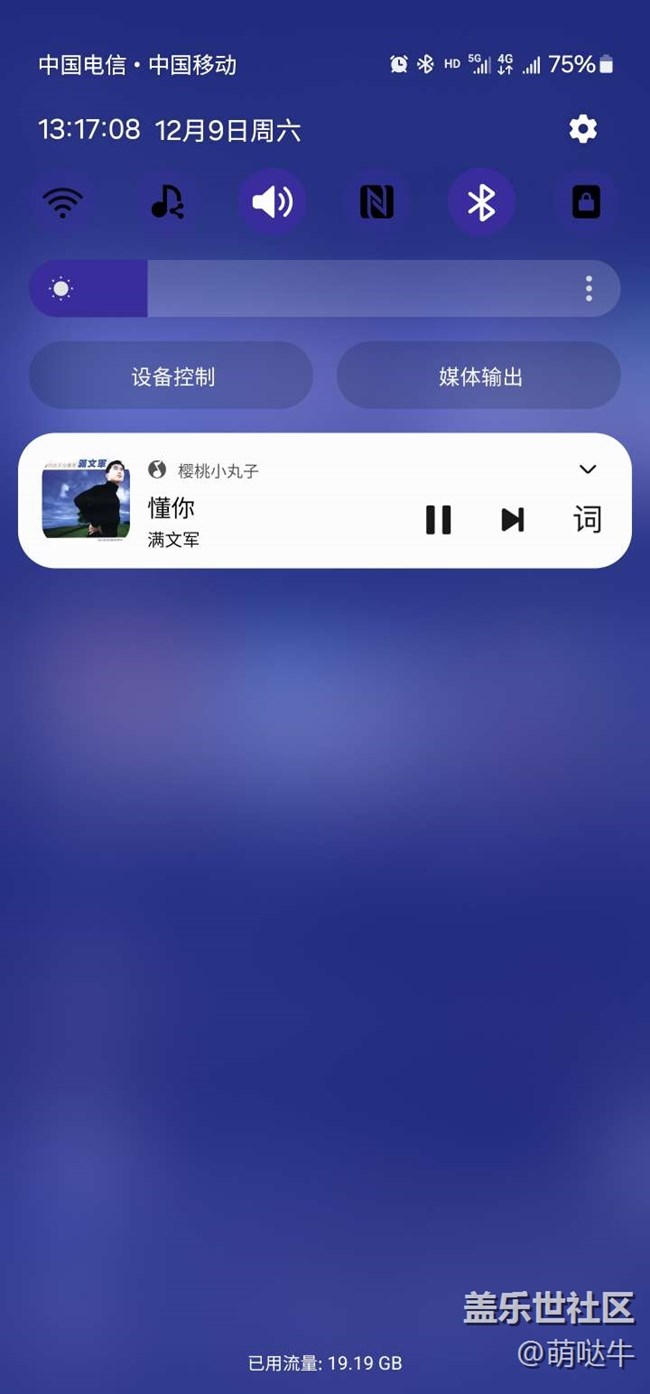Turn off the sound mode toggle

[272, 203]
